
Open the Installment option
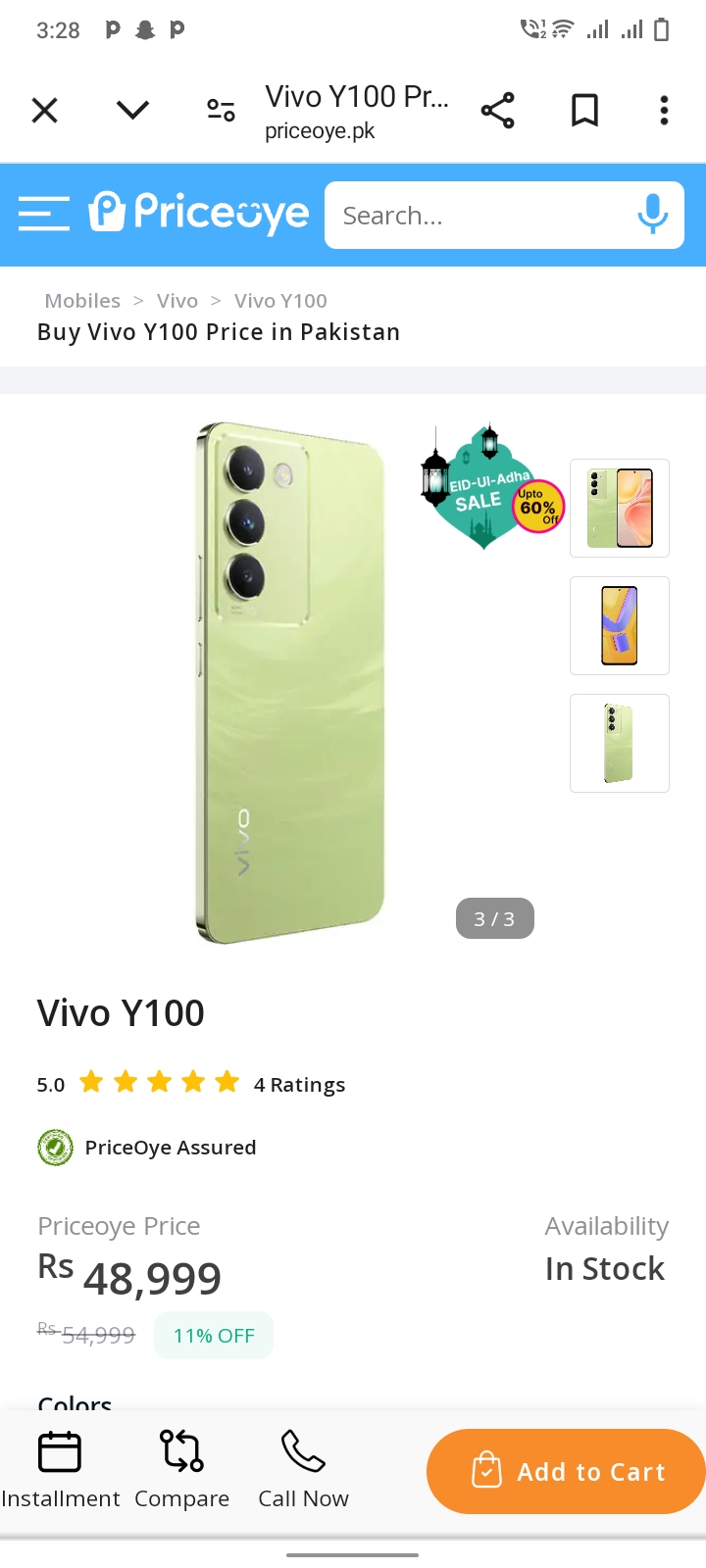[x=60, y=1470]
